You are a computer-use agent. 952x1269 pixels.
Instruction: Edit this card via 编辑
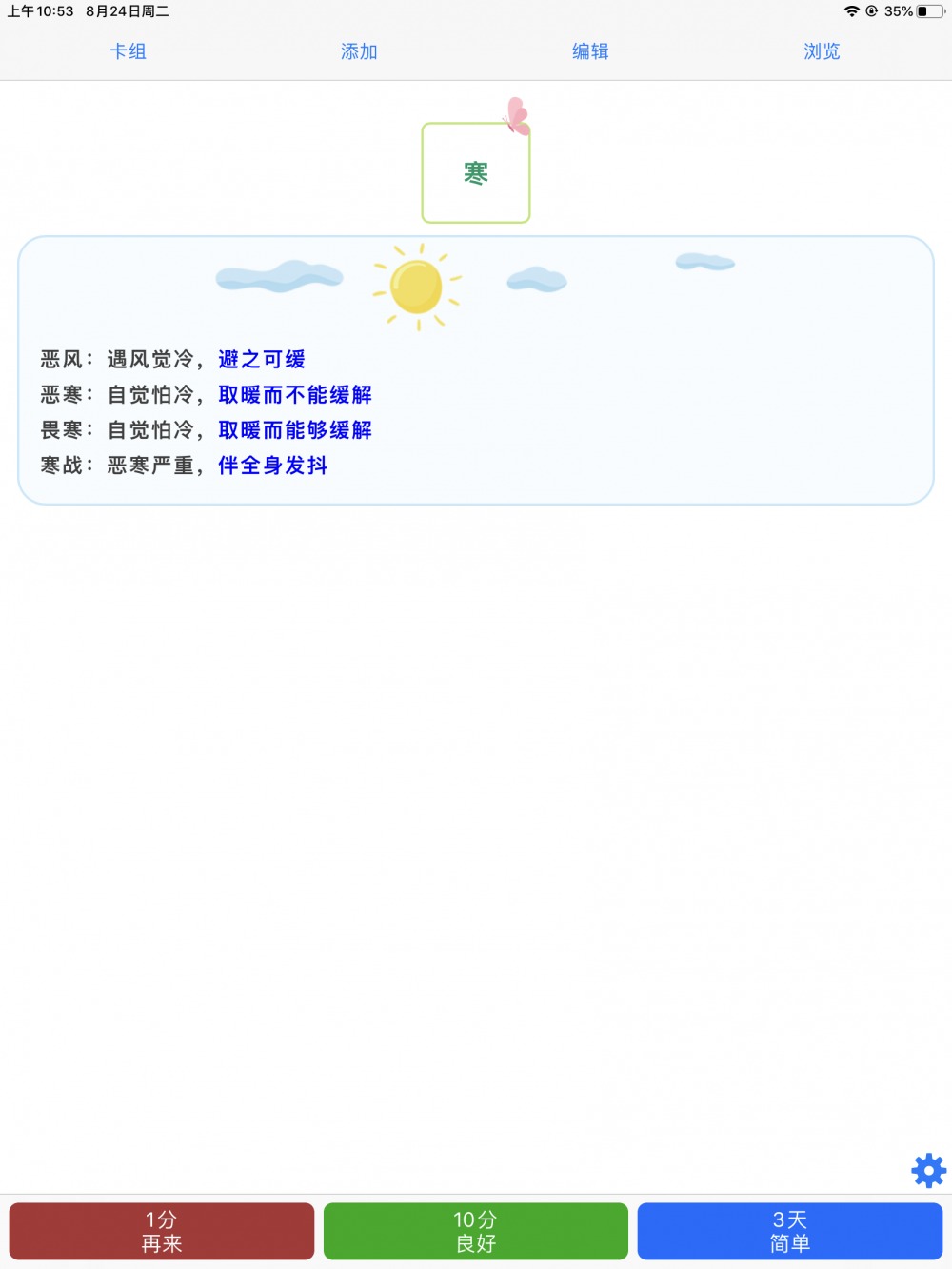coord(590,51)
